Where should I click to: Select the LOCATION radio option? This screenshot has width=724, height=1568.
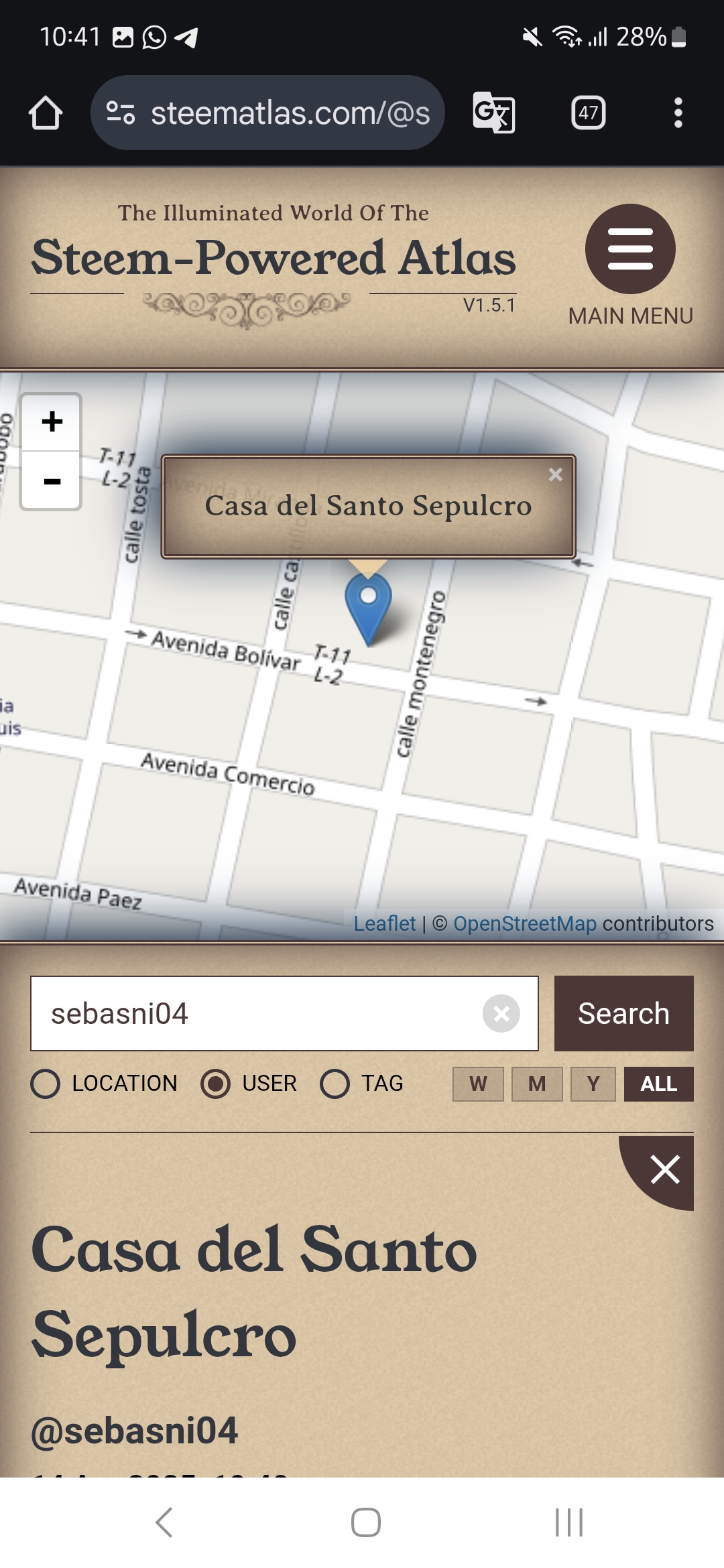(104, 1084)
